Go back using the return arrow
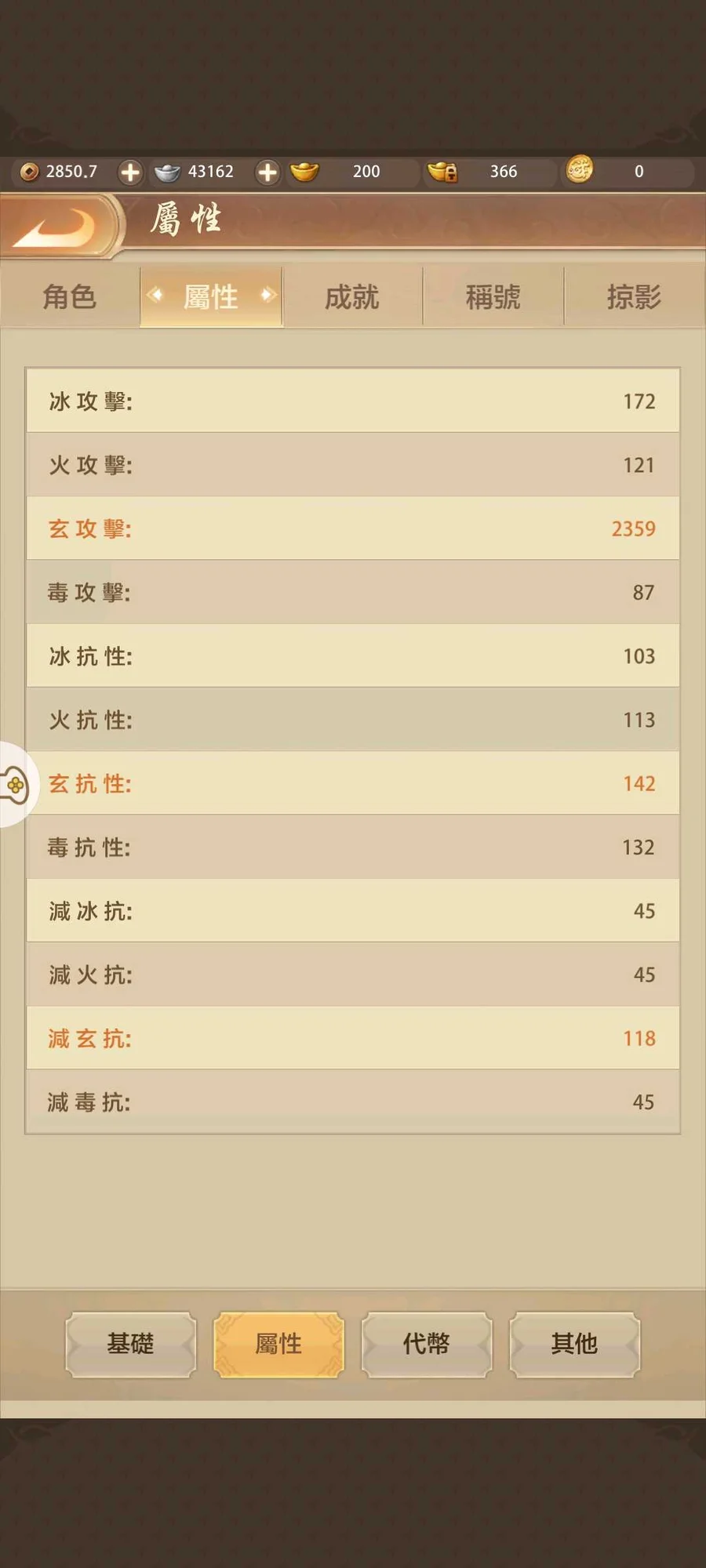Screen dimensions: 706x1568 click(x=56, y=227)
